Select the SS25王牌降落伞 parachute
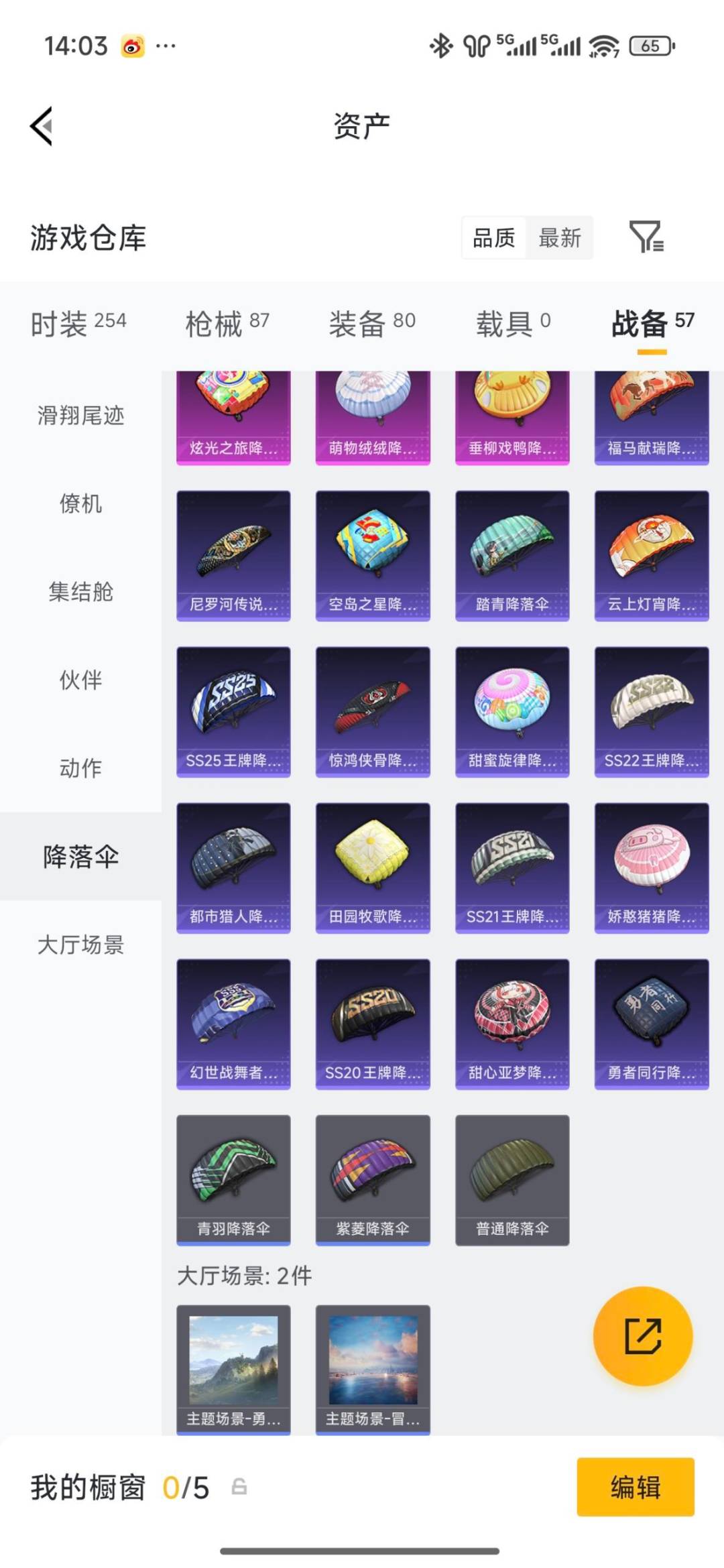Image resolution: width=724 pixels, height=1568 pixels. (232, 711)
